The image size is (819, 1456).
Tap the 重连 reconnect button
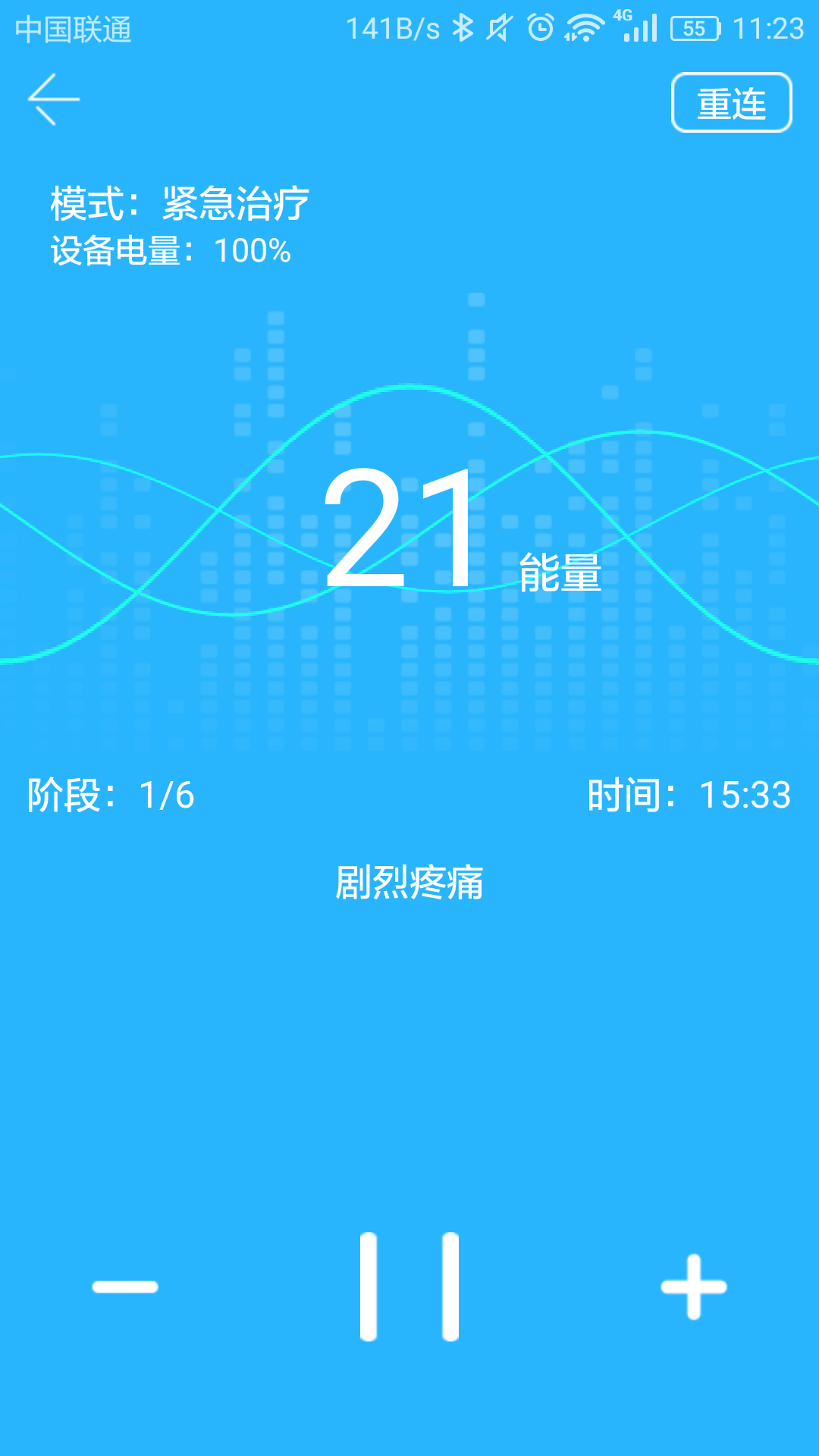(731, 103)
